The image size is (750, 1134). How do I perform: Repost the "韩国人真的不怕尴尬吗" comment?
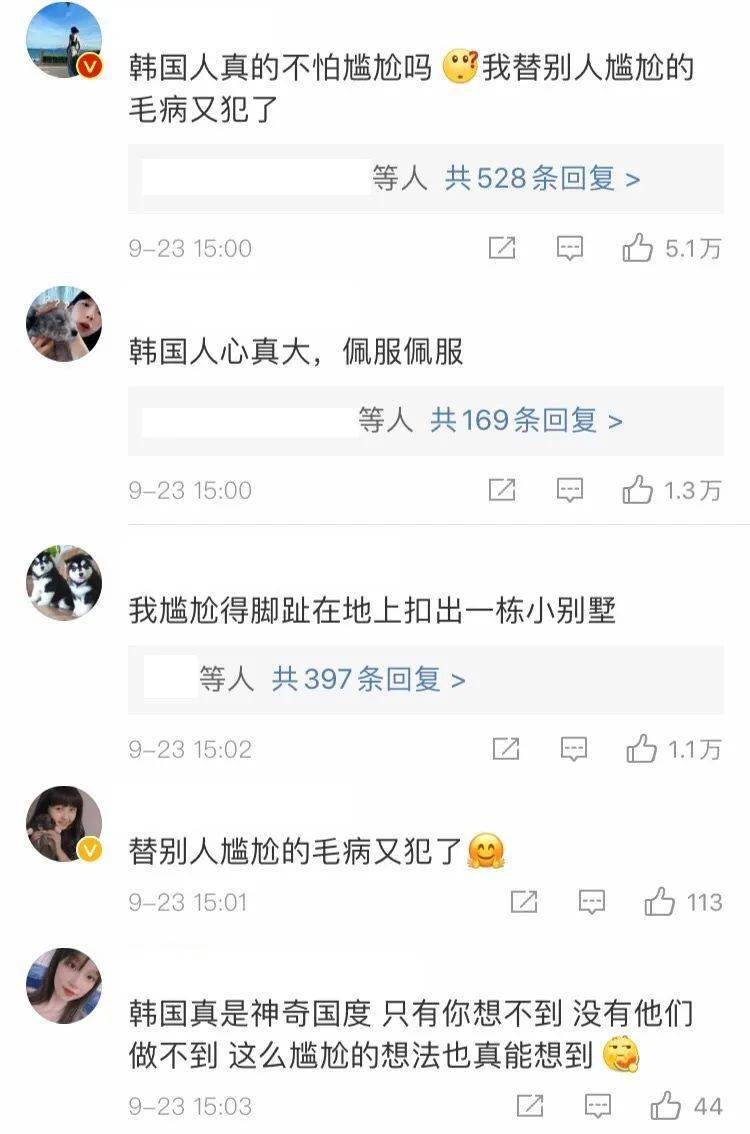point(502,248)
